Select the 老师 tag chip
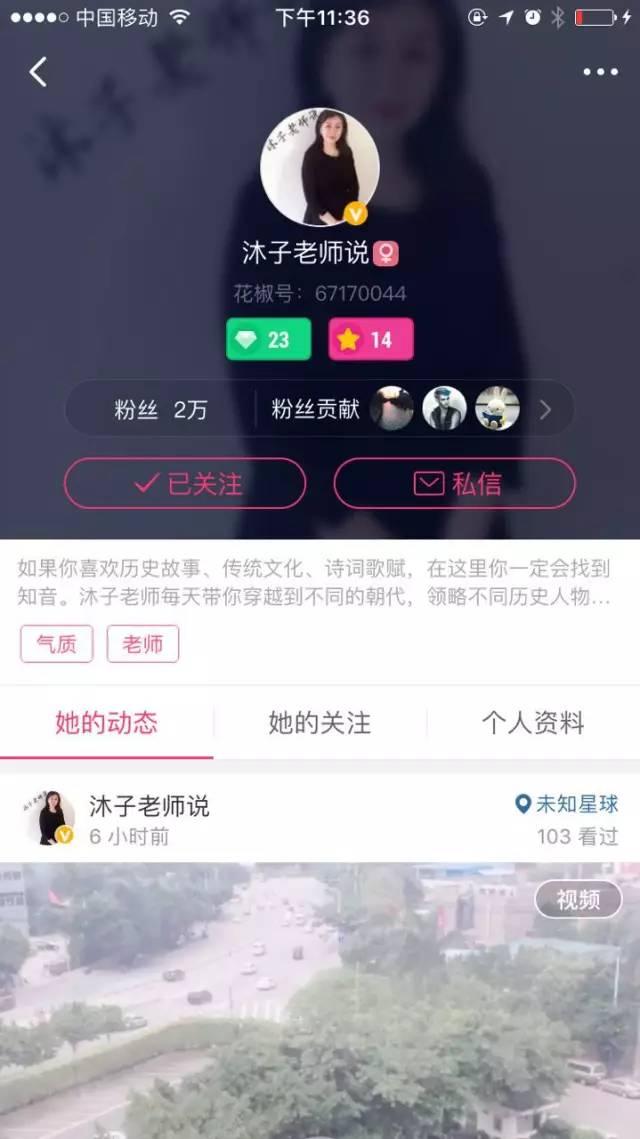 click(143, 644)
